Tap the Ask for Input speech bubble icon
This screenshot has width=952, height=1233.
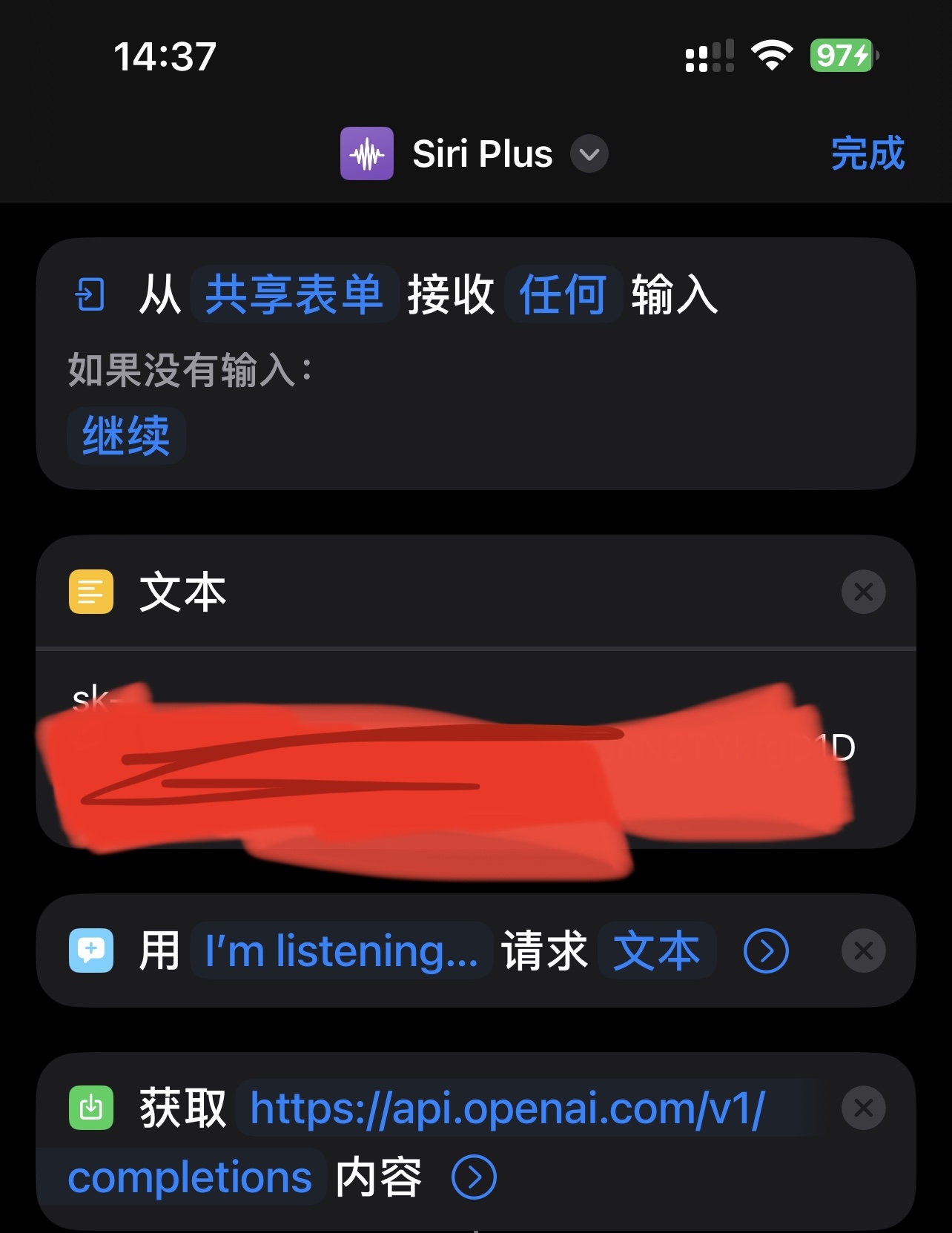coord(90,951)
